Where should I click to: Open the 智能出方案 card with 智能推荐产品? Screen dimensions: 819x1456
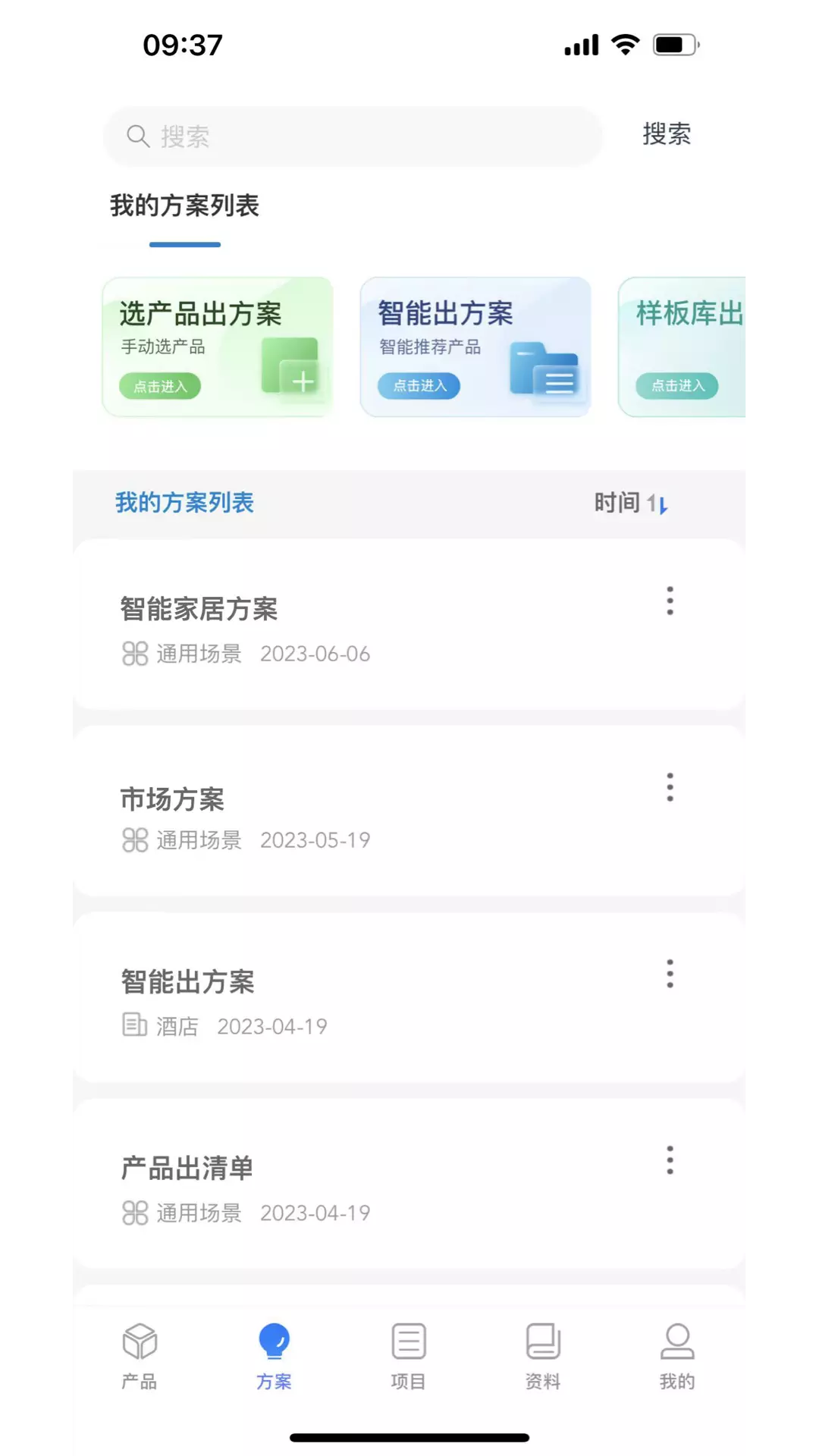point(475,347)
